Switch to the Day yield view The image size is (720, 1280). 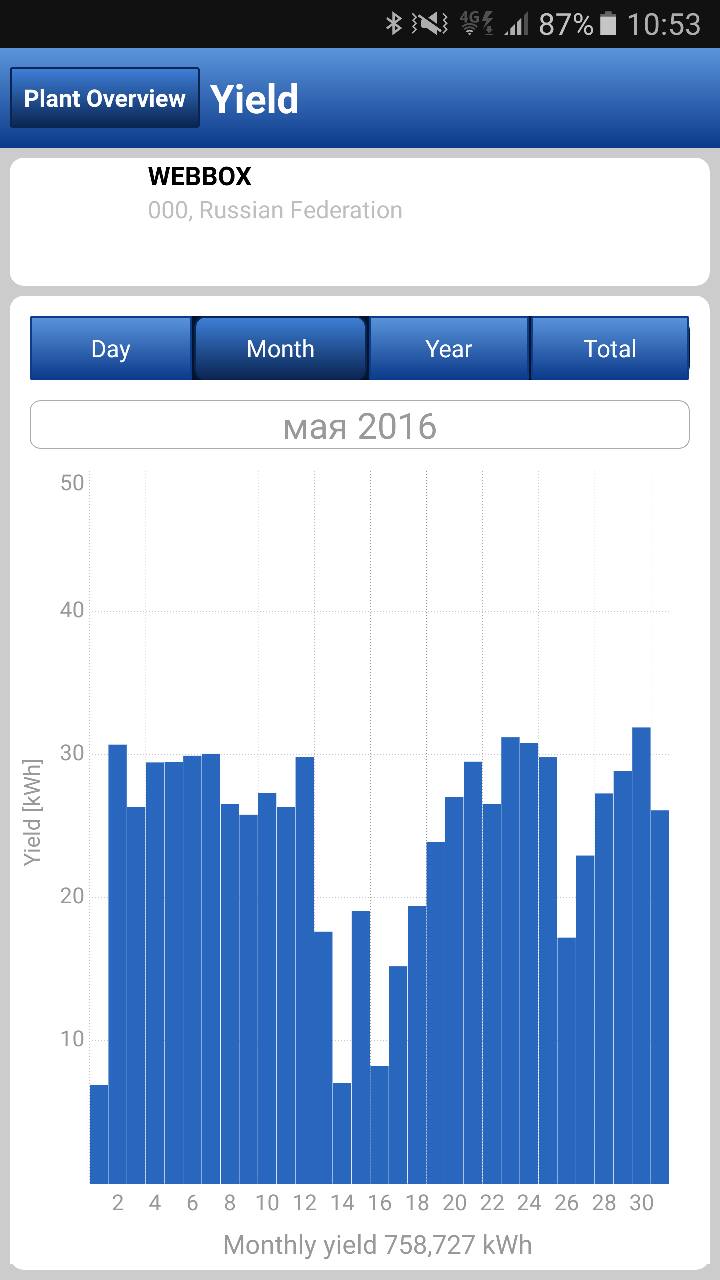111,349
